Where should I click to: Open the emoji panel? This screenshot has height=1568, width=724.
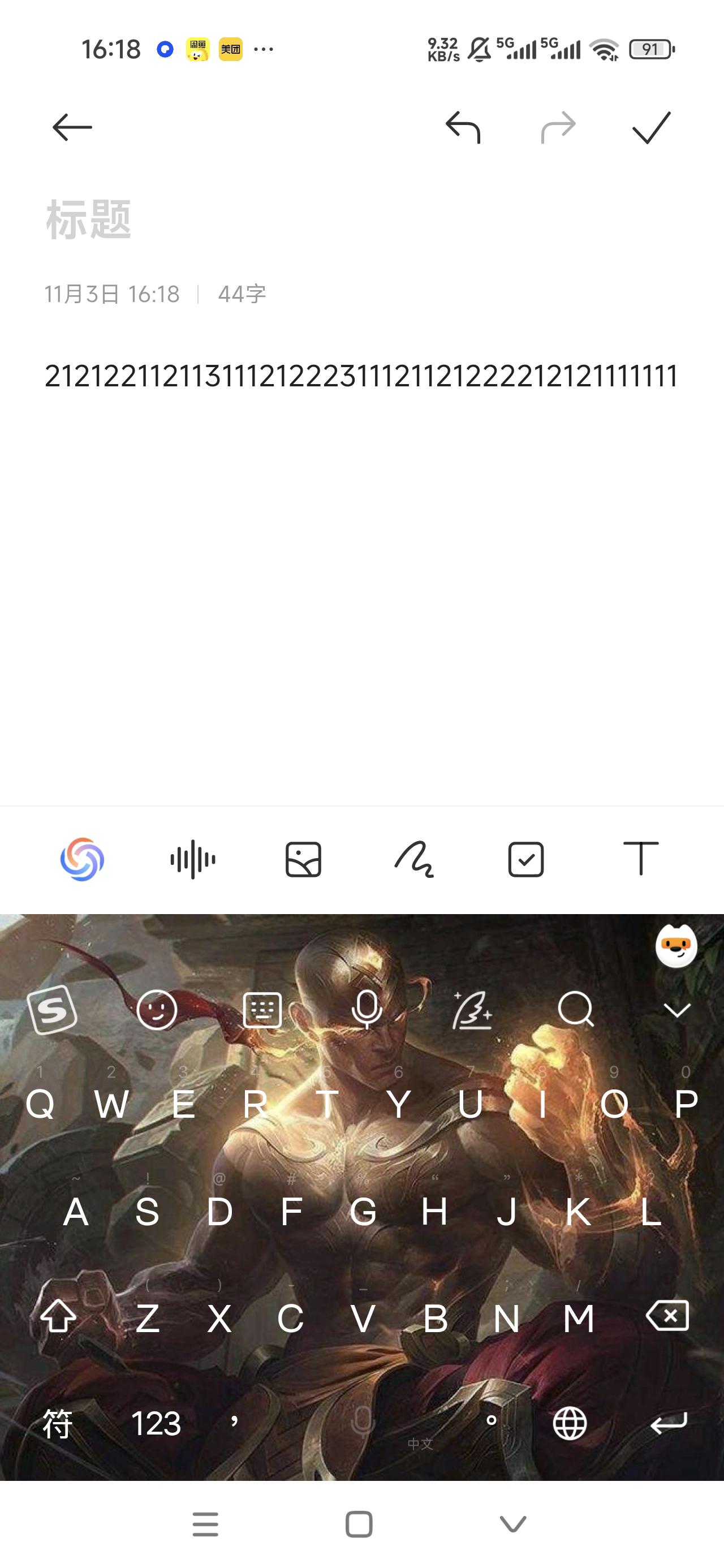[x=157, y=1010]
